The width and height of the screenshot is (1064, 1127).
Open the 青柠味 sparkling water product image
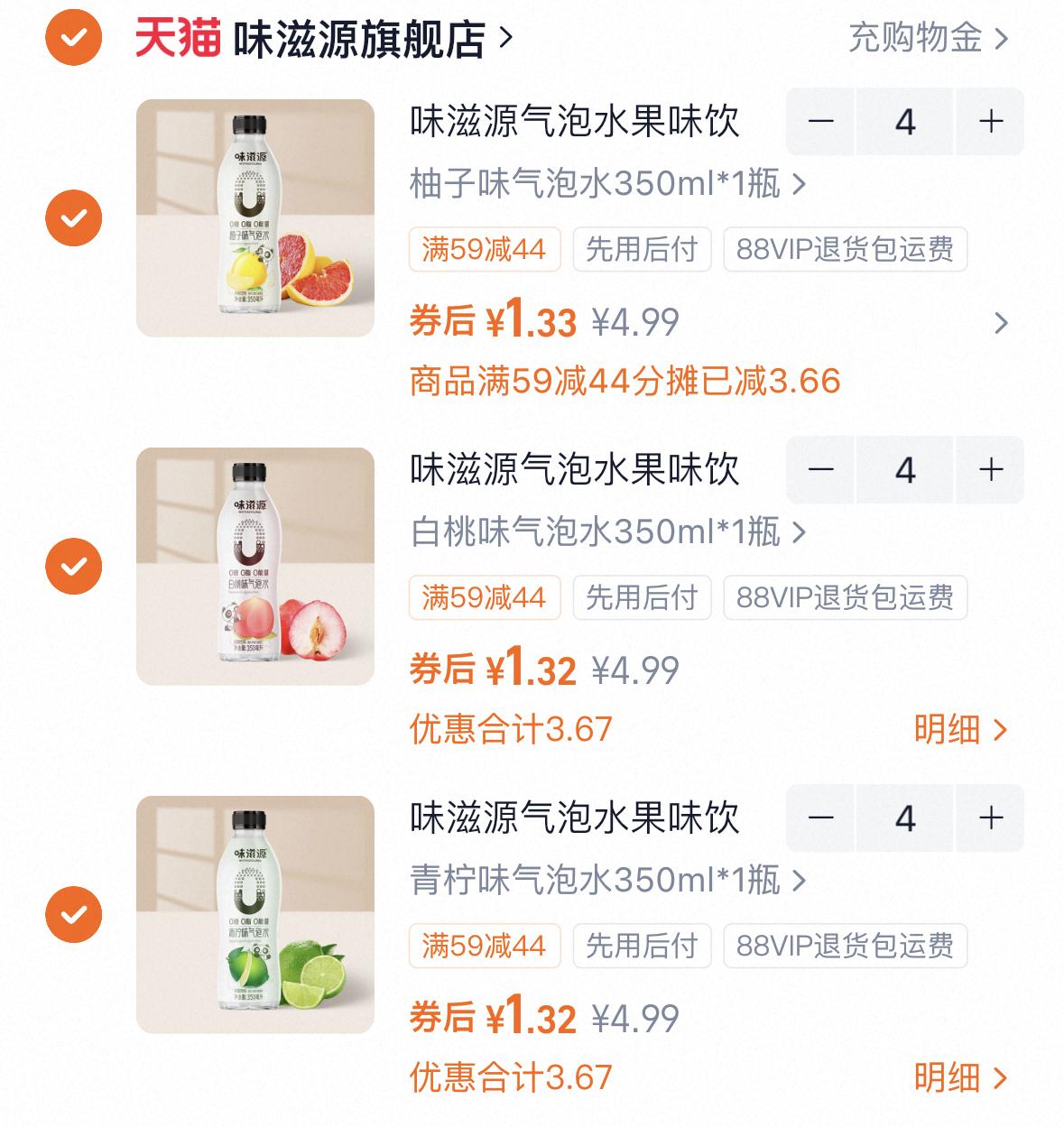pos(255,915)
